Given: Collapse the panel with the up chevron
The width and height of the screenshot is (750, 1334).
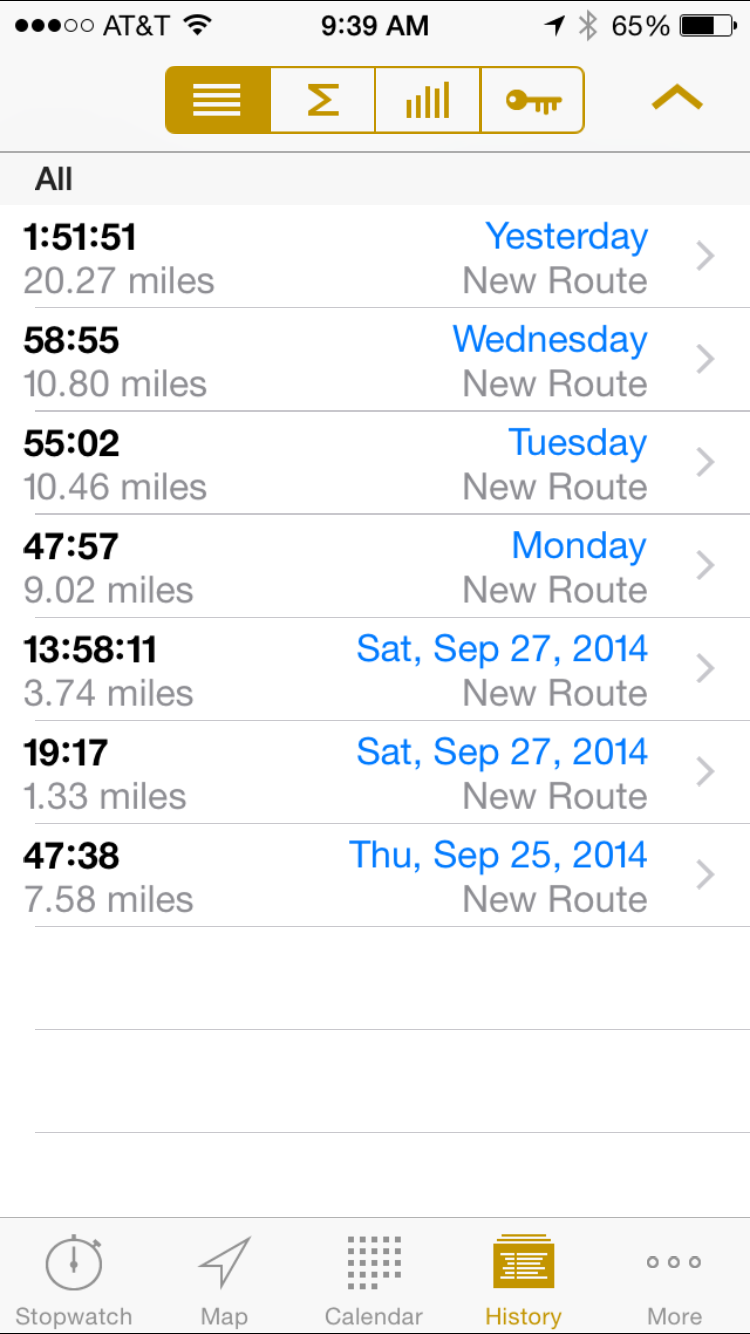Looking at the screenshot, I should [x=677, y=98].
